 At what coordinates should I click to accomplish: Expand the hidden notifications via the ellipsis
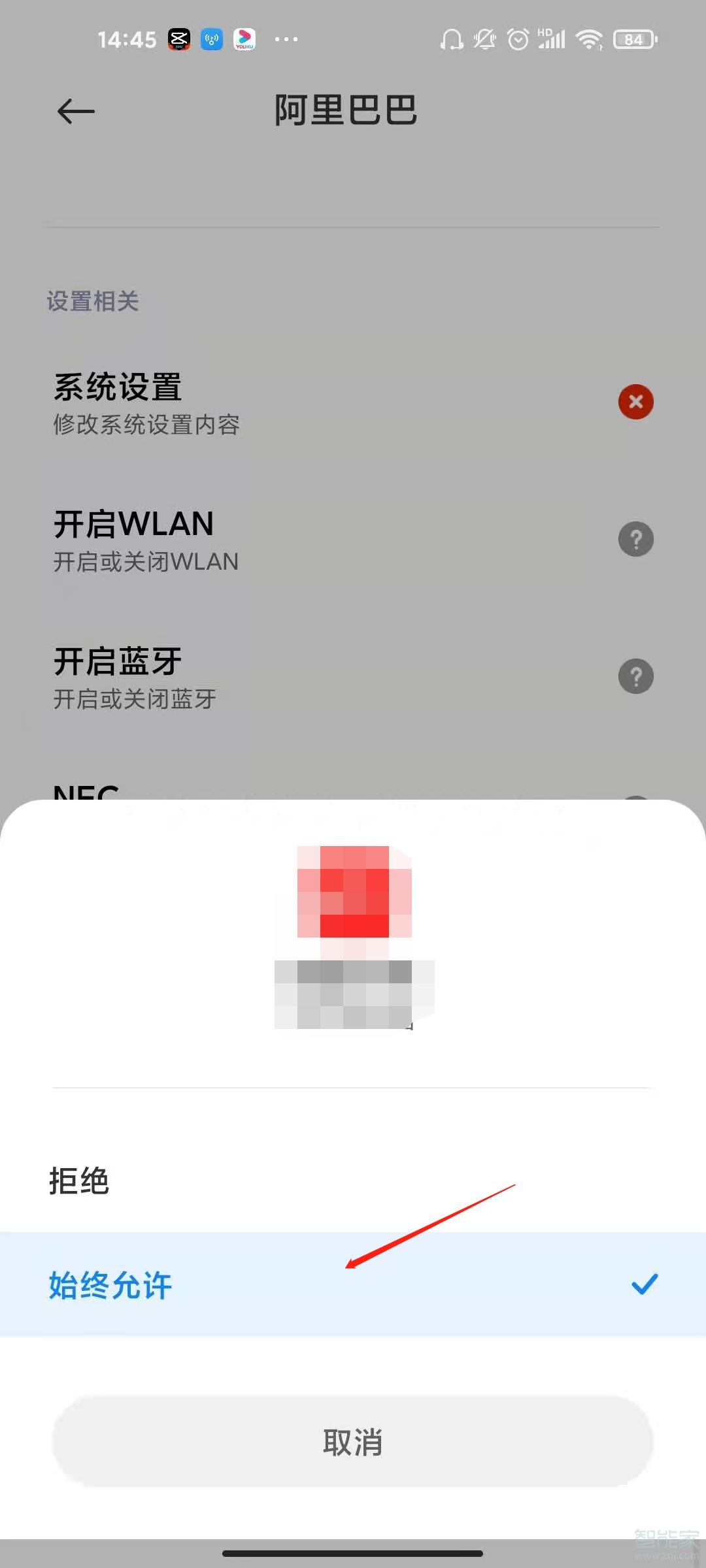pos(286,39)
